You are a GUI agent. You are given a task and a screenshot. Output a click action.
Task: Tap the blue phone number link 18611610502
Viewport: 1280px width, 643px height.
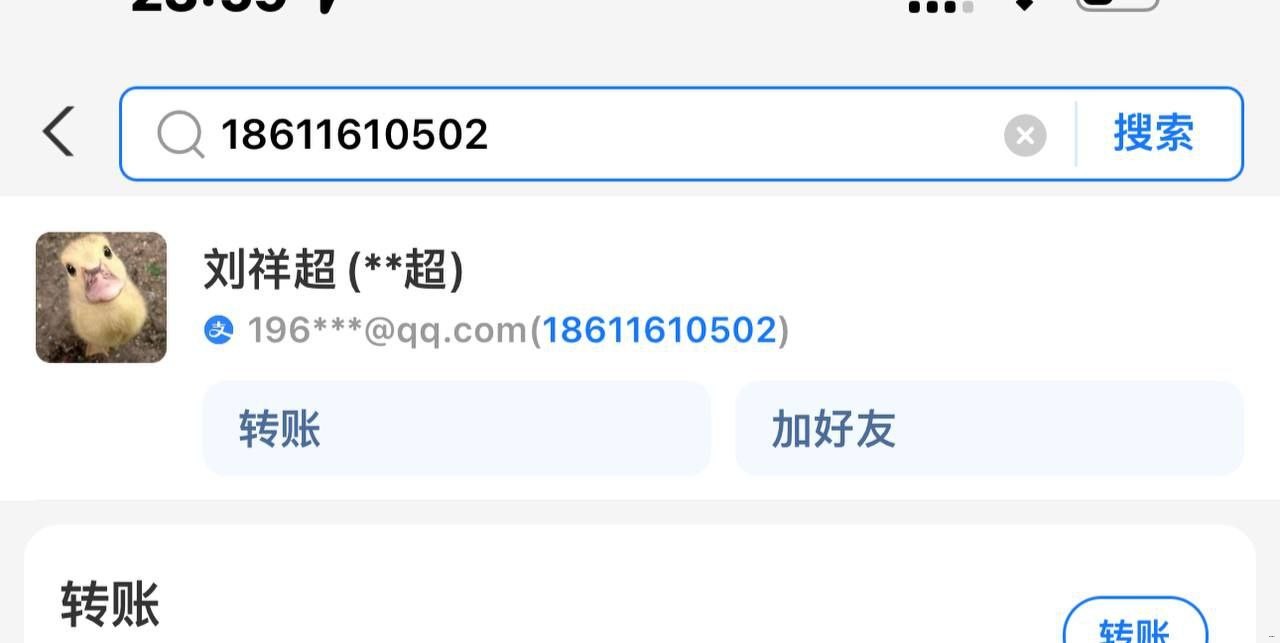click(x=659, y=330)
